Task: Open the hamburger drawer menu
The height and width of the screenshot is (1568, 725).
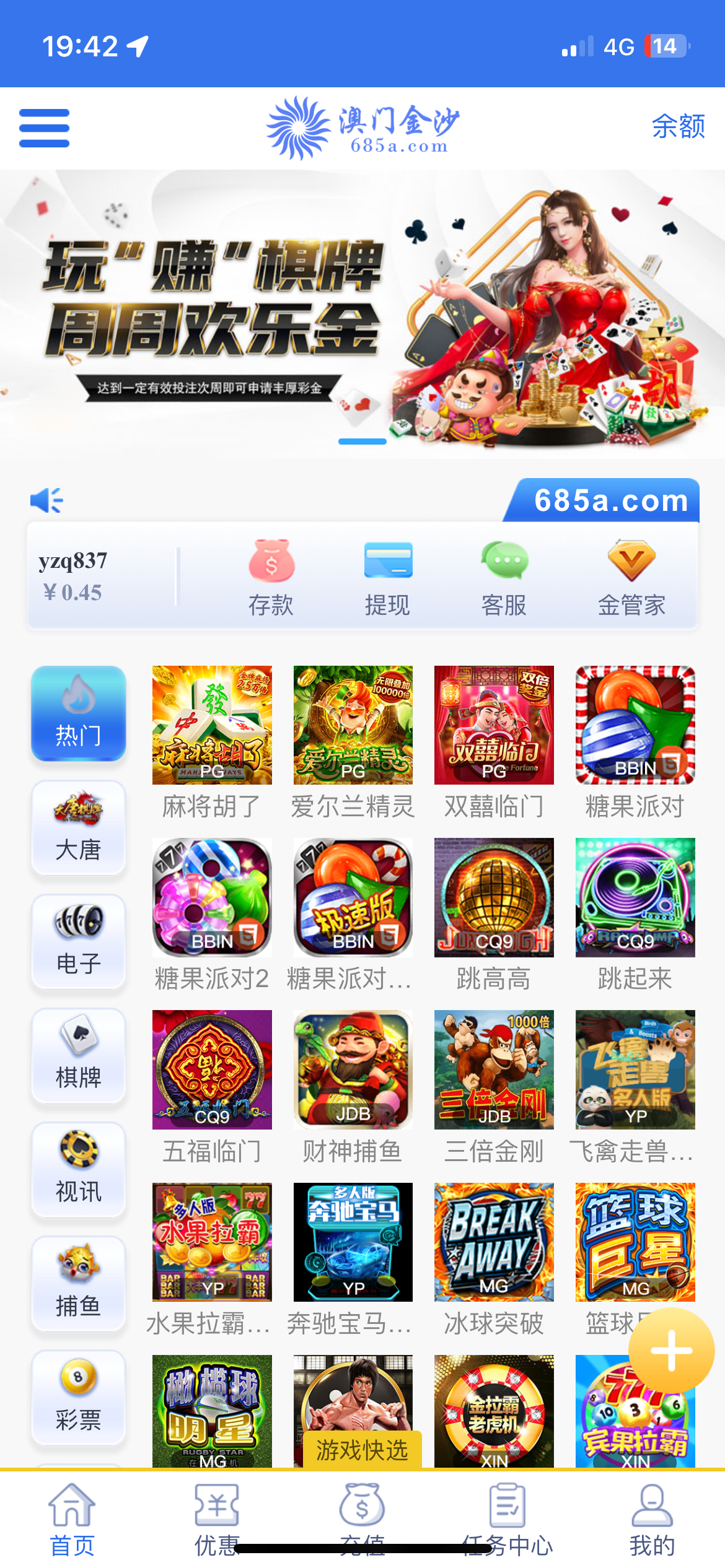Action: [x=44, y=128]
